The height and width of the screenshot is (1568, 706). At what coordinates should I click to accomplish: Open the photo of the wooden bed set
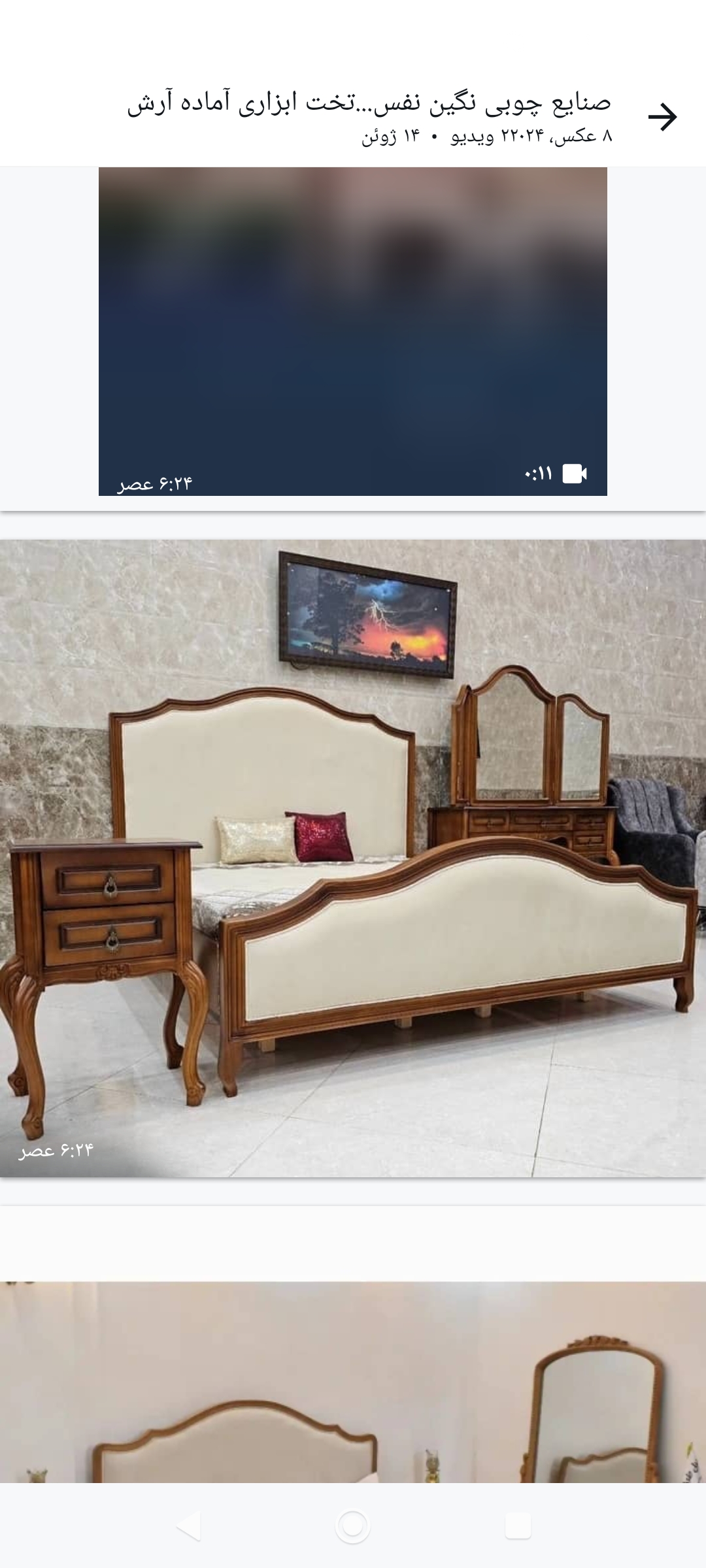point(353,858)
